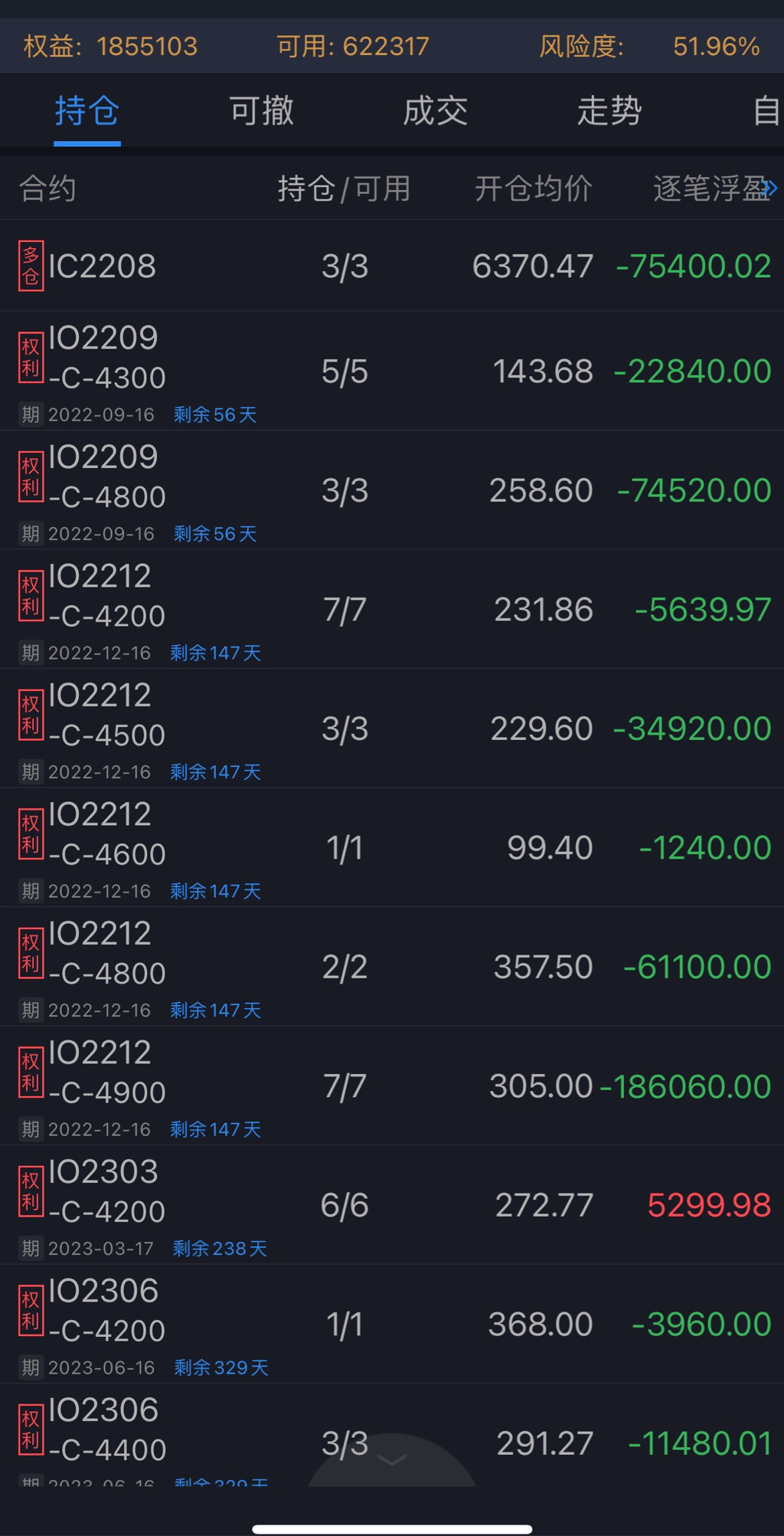Viewport: 784px width, 1536px height.
Task: Select the IO2306-C-4200 position
Action: (392, 1325)
